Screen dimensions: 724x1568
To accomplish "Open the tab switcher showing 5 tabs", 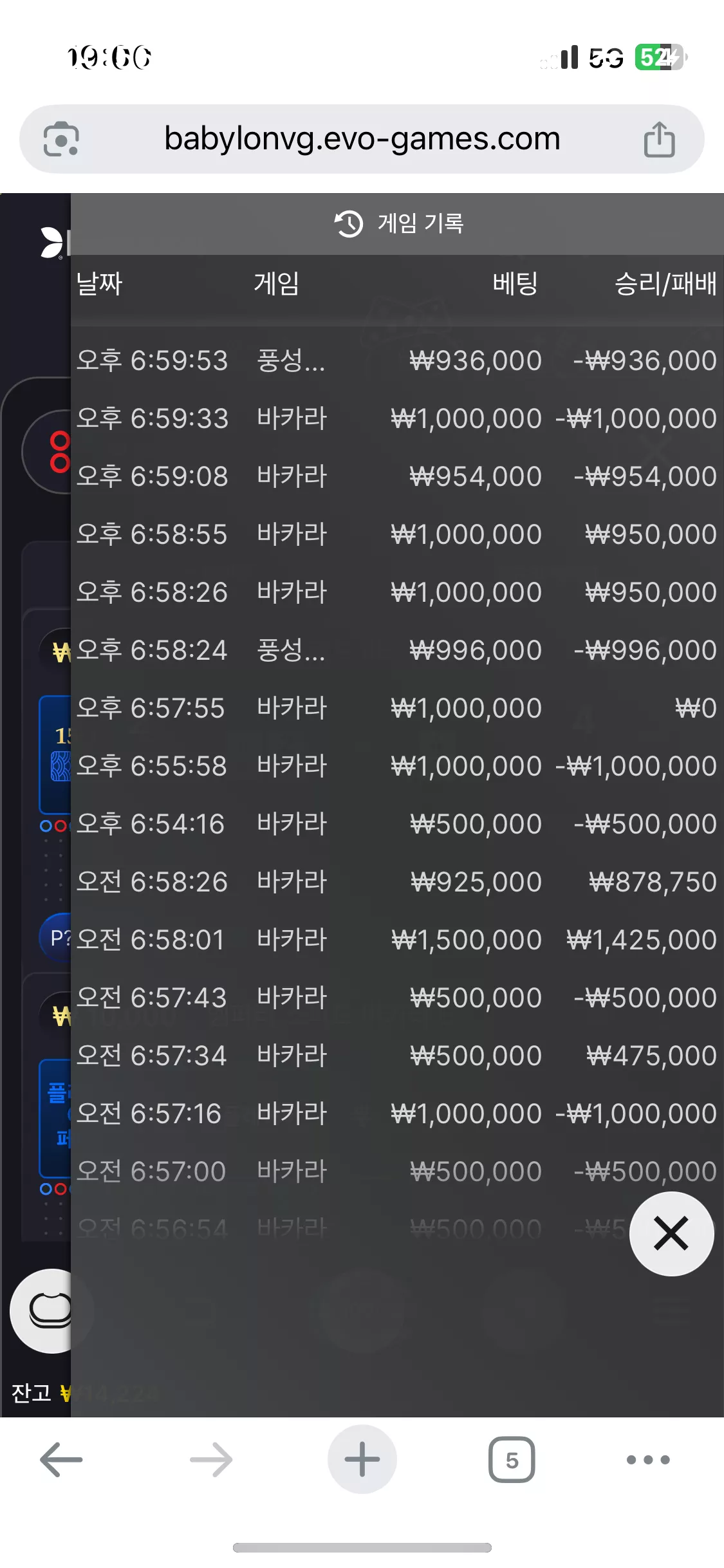I will pos(512,1459).
